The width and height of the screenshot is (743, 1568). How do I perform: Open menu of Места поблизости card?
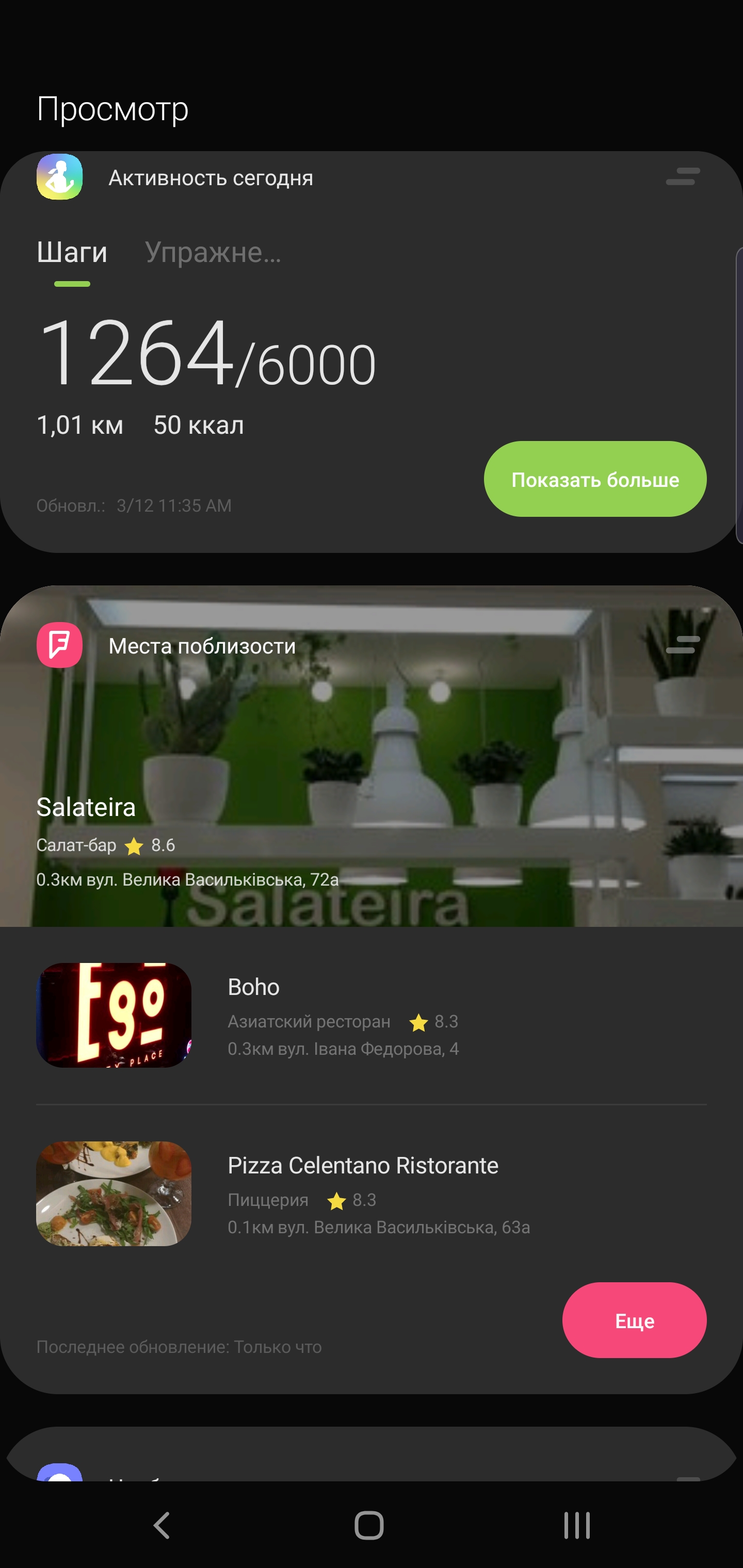point(682,645)
